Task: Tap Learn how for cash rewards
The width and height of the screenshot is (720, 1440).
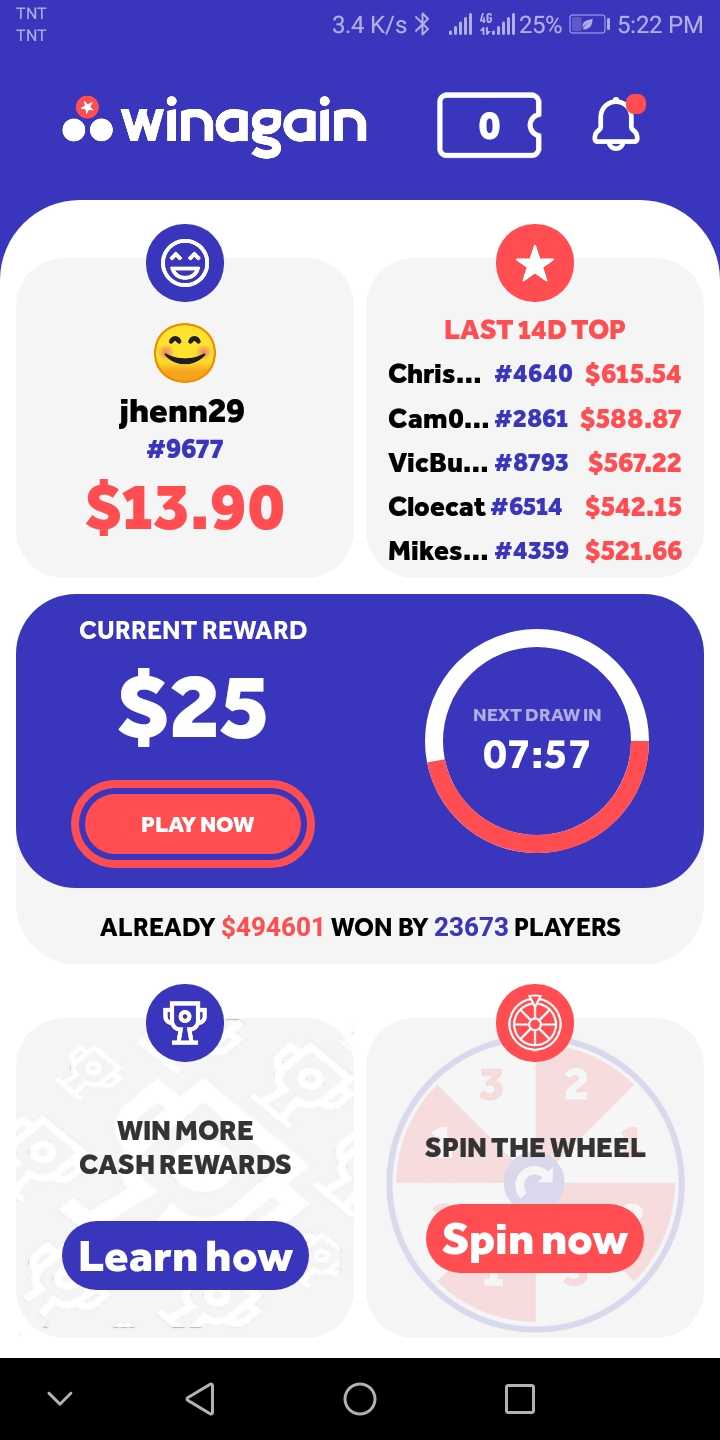Action: 185,1256
